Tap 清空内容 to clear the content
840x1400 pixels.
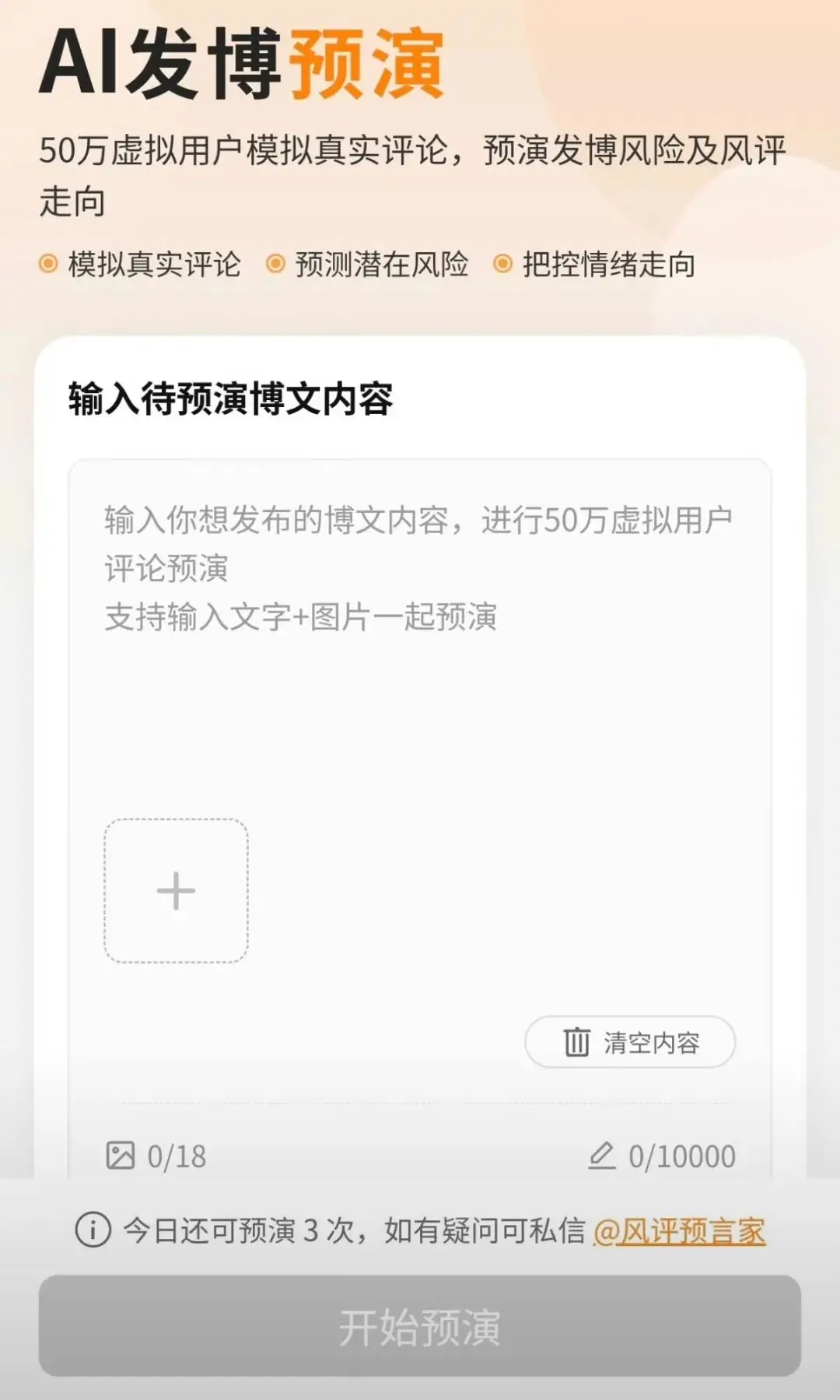coord(630,1042)
